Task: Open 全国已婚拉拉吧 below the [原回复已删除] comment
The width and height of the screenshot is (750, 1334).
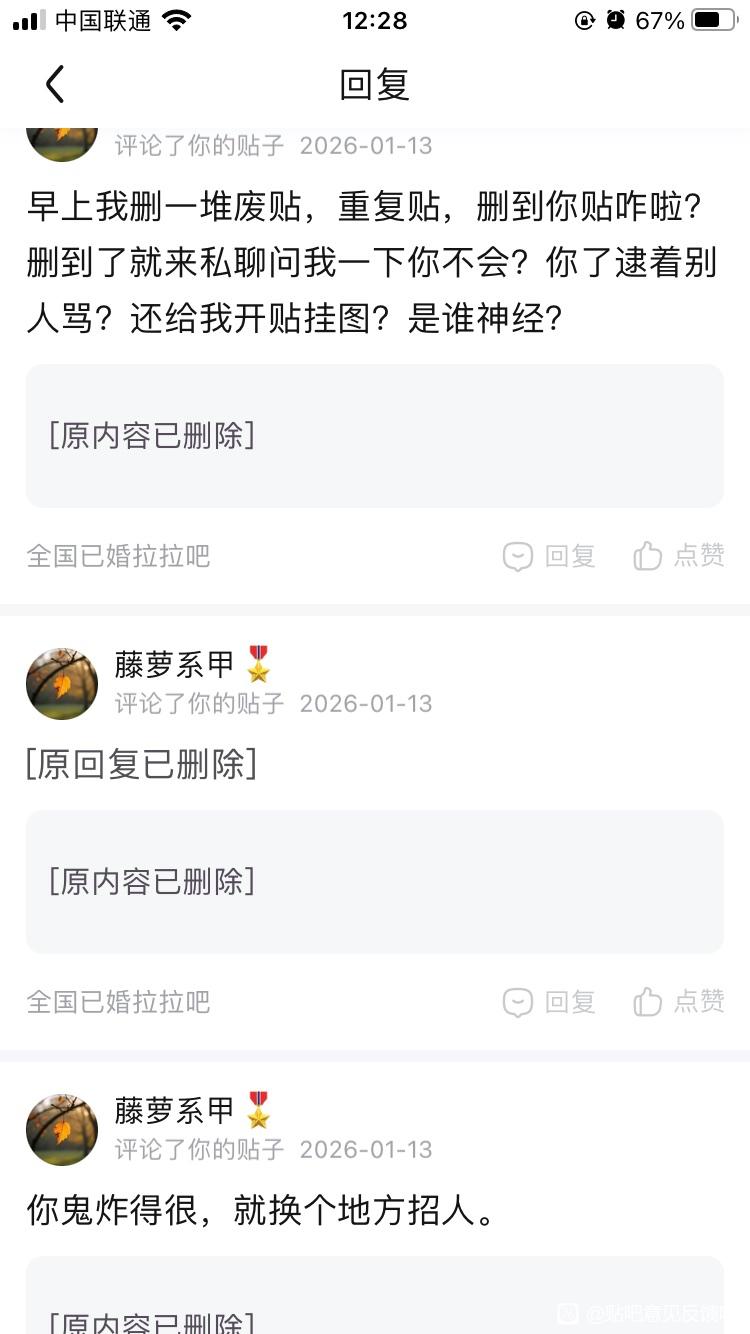Action: pos(118,1002)
